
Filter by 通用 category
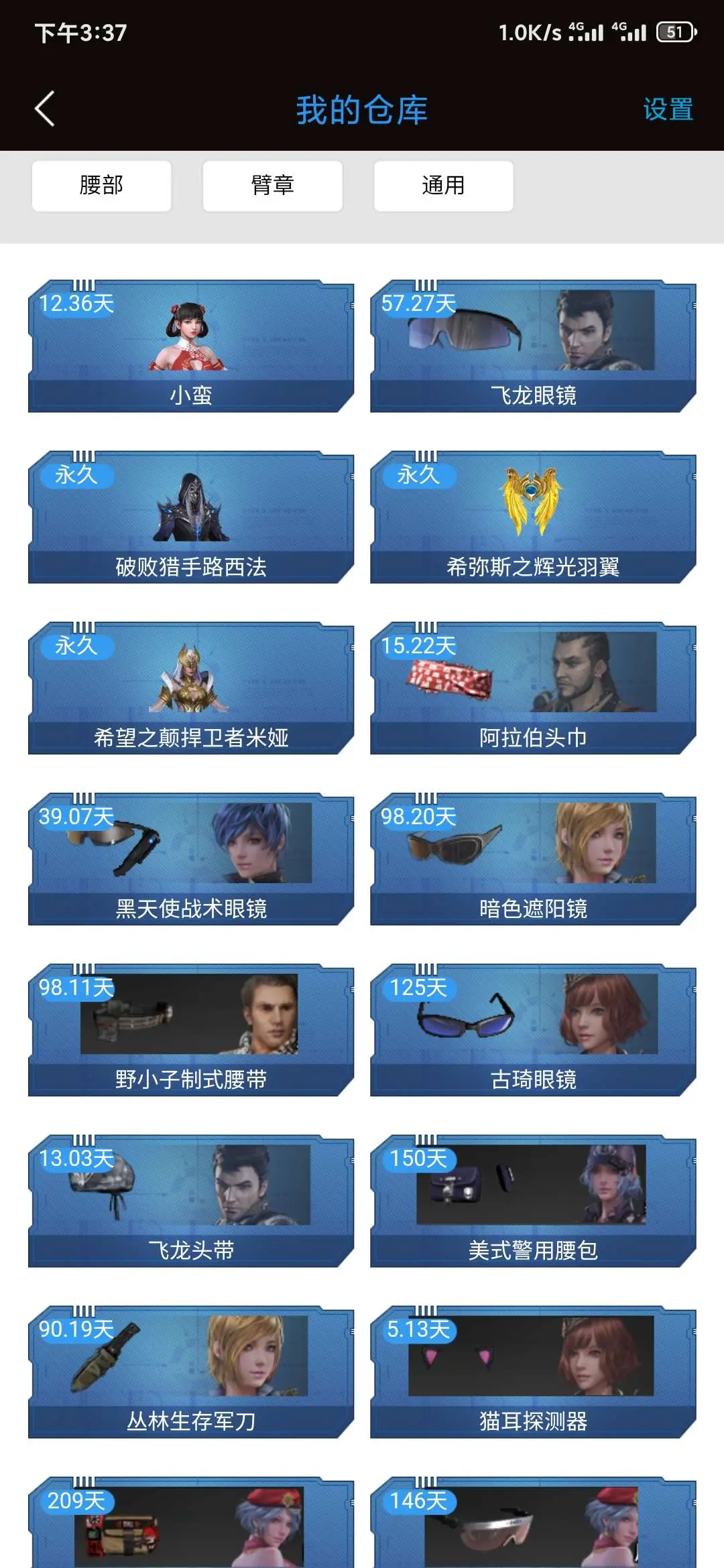click(443, 186)
